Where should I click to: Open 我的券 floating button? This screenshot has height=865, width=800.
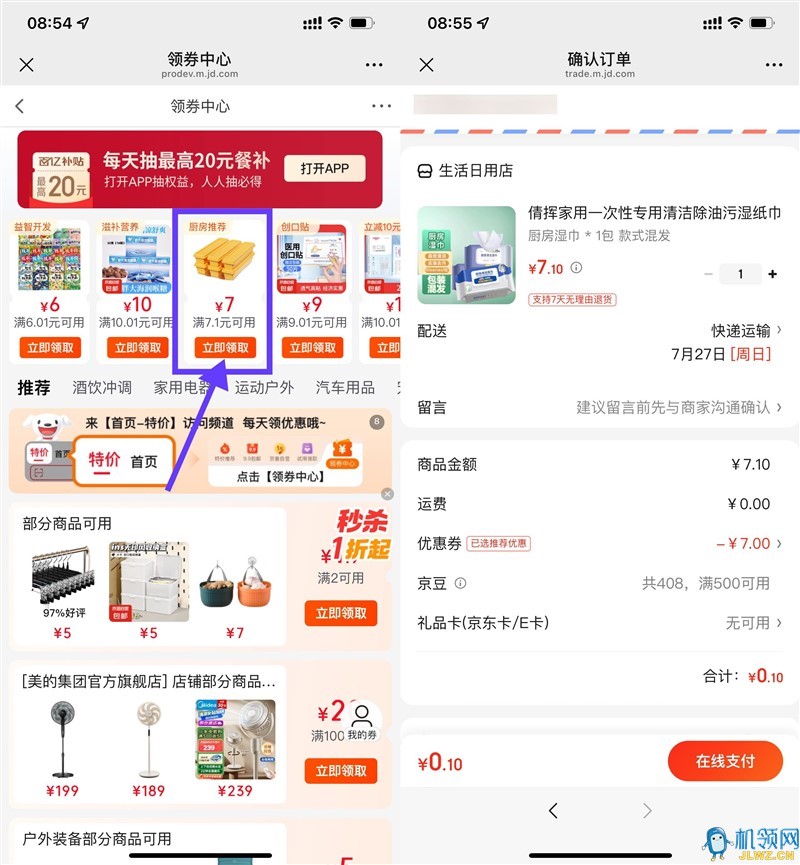pos(362,722)
